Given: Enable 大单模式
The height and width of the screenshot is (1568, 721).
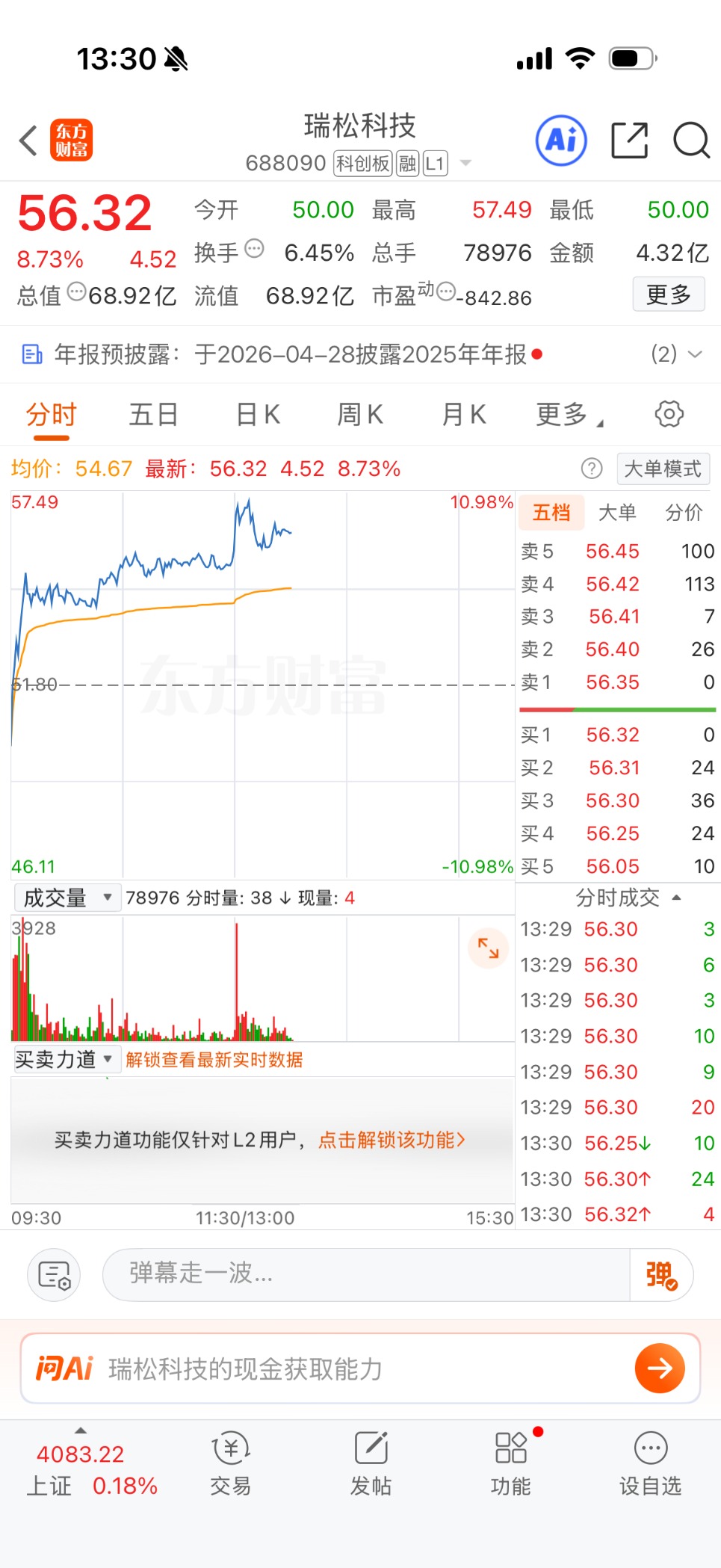Looking at the screenshot, I should click(663, 469).
